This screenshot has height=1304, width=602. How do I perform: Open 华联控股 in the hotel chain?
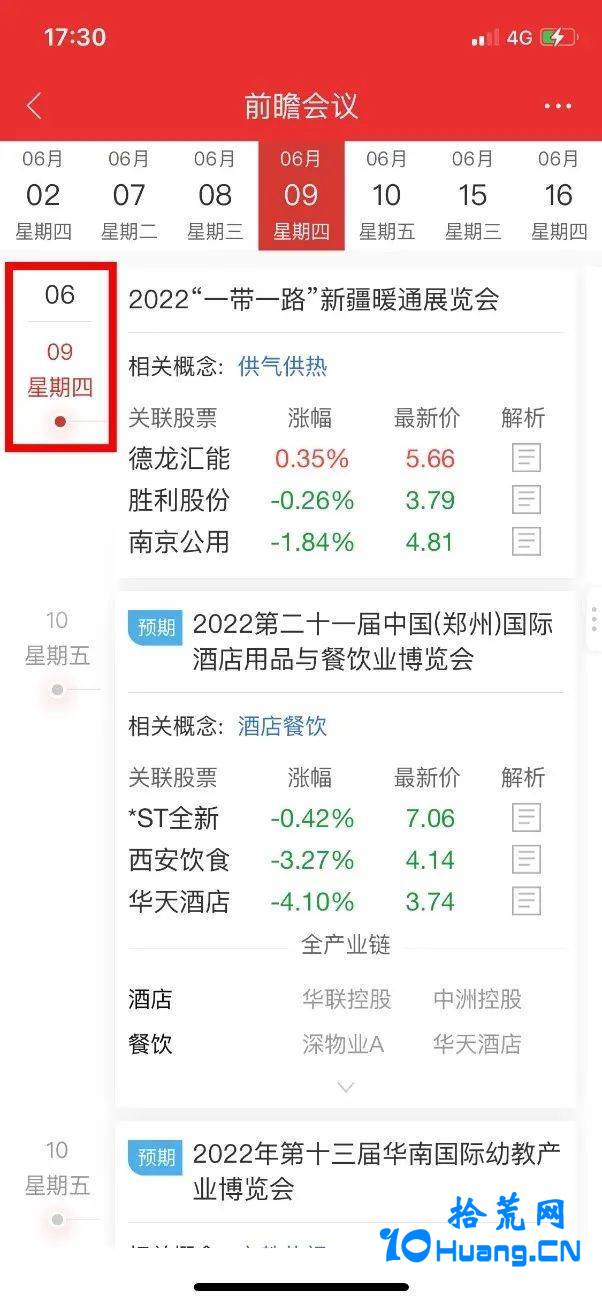(347, 999)
